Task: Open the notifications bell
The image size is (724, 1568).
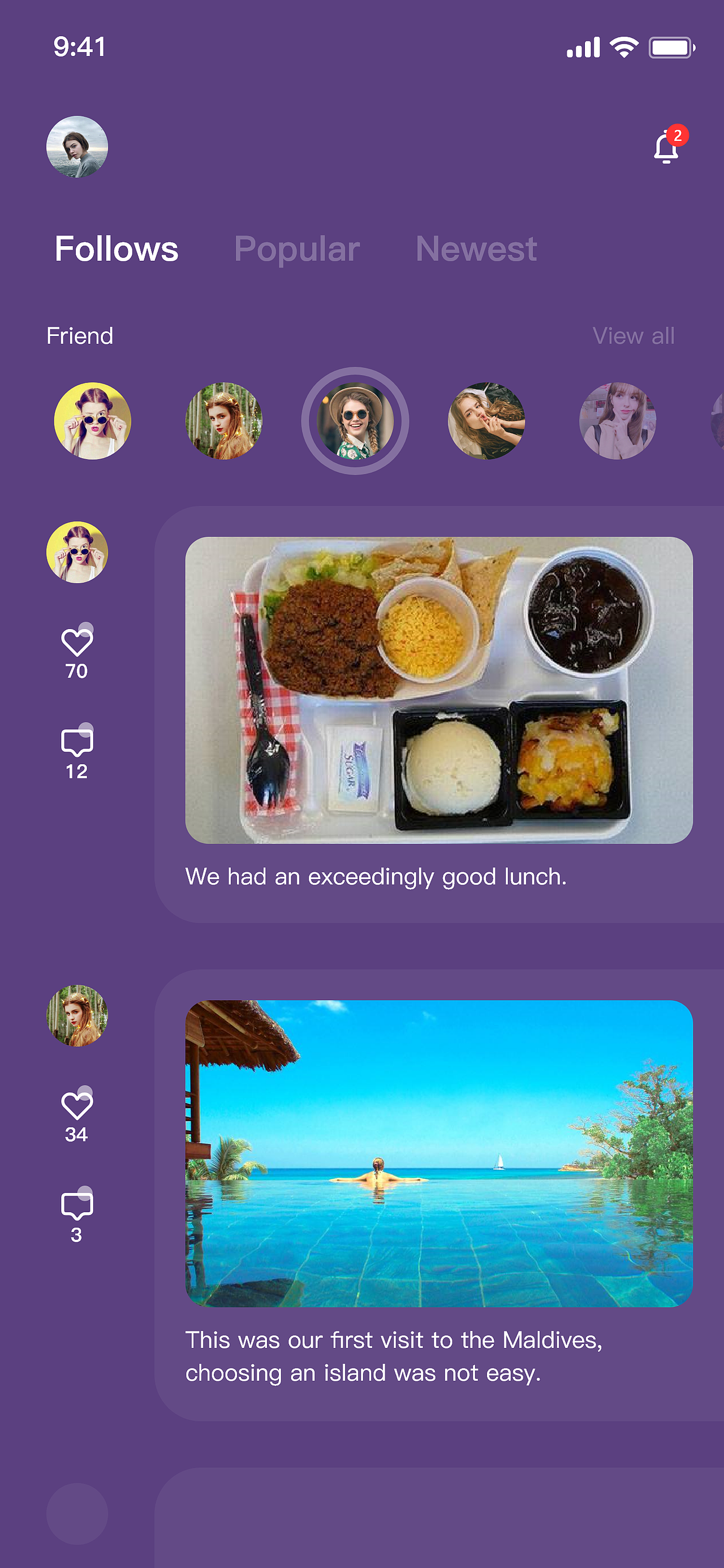Action: point(667,147)
